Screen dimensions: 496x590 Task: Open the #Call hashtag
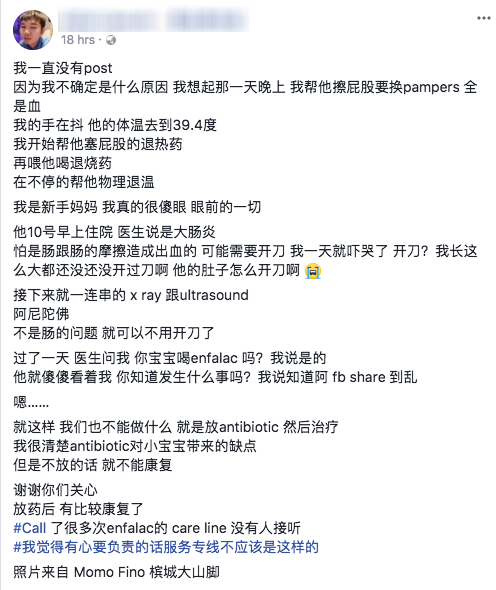point(30,528)
